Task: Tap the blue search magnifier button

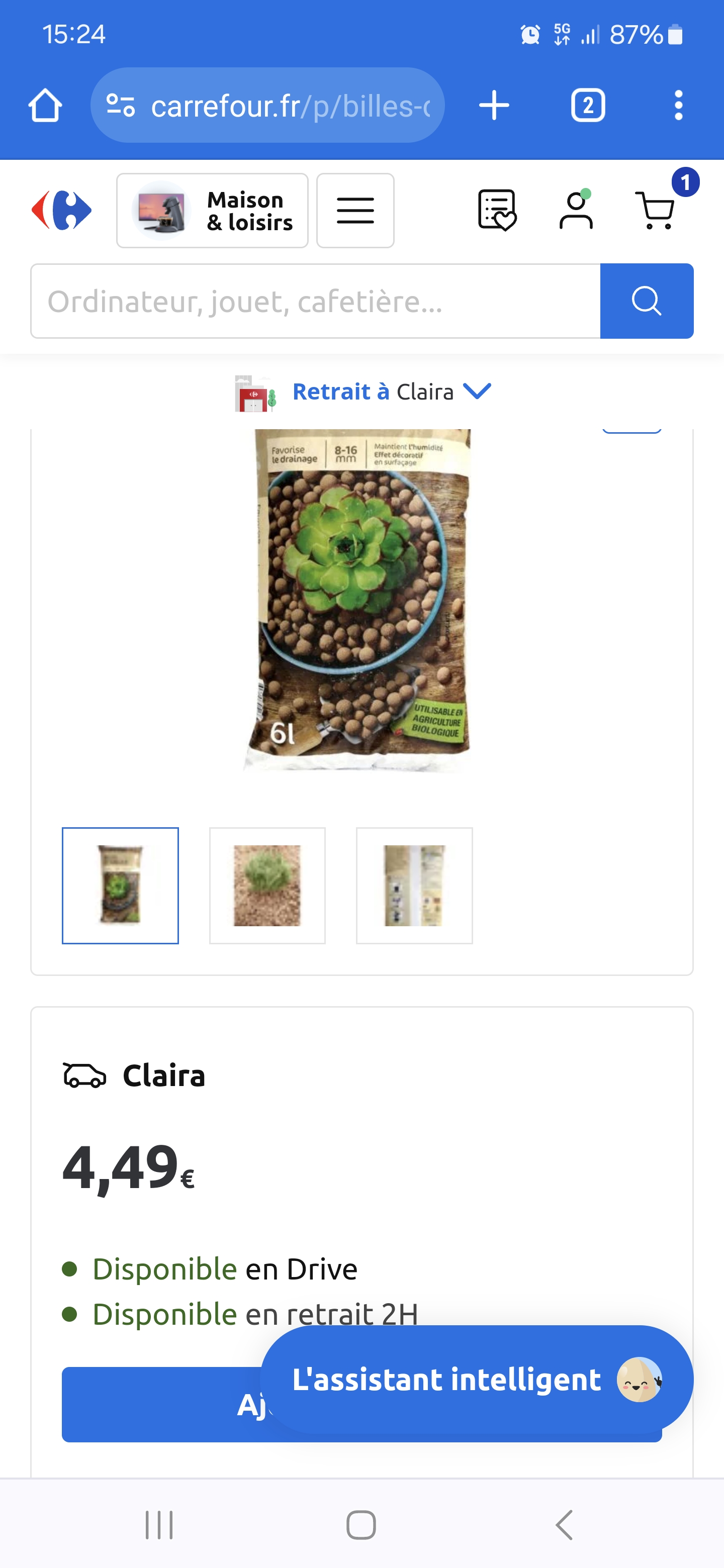Action: [647, 302]
